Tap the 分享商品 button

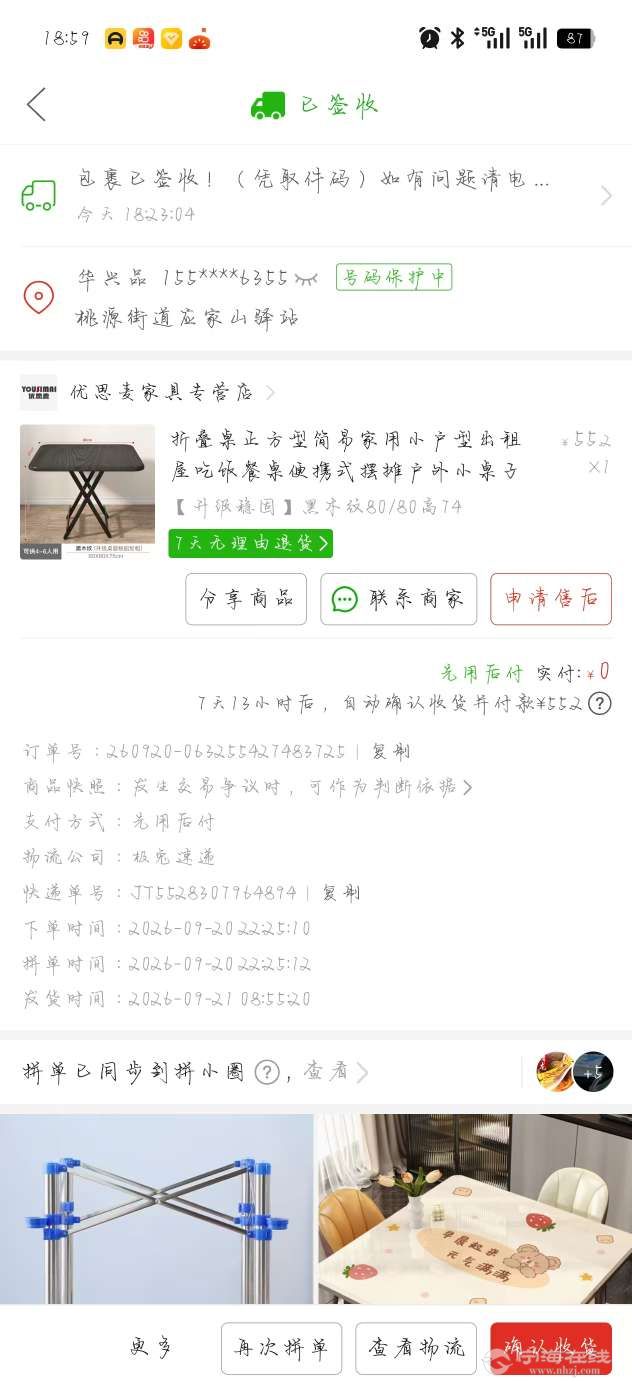pos(246,599)
